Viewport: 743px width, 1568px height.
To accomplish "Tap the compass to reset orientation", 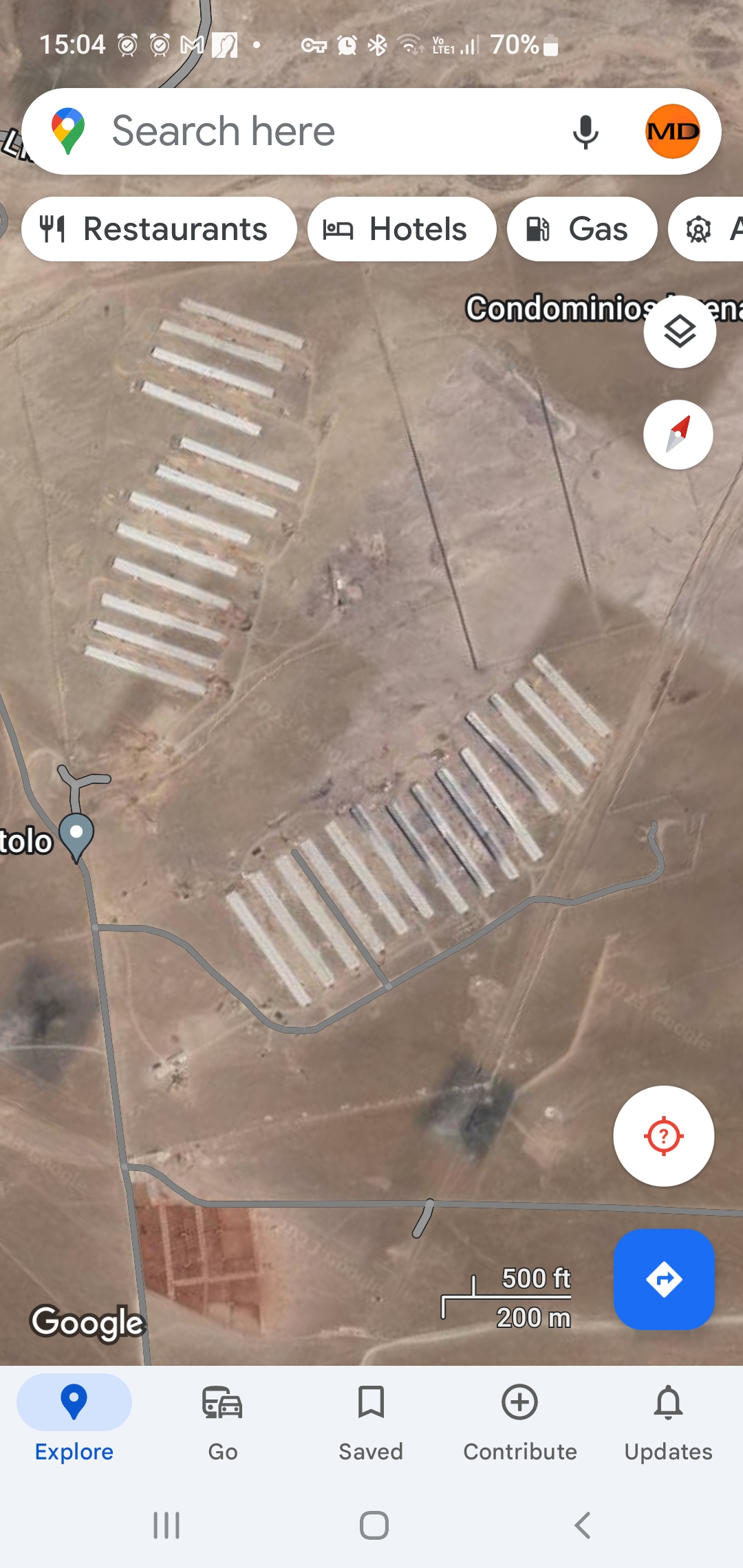I will [678, 435].
